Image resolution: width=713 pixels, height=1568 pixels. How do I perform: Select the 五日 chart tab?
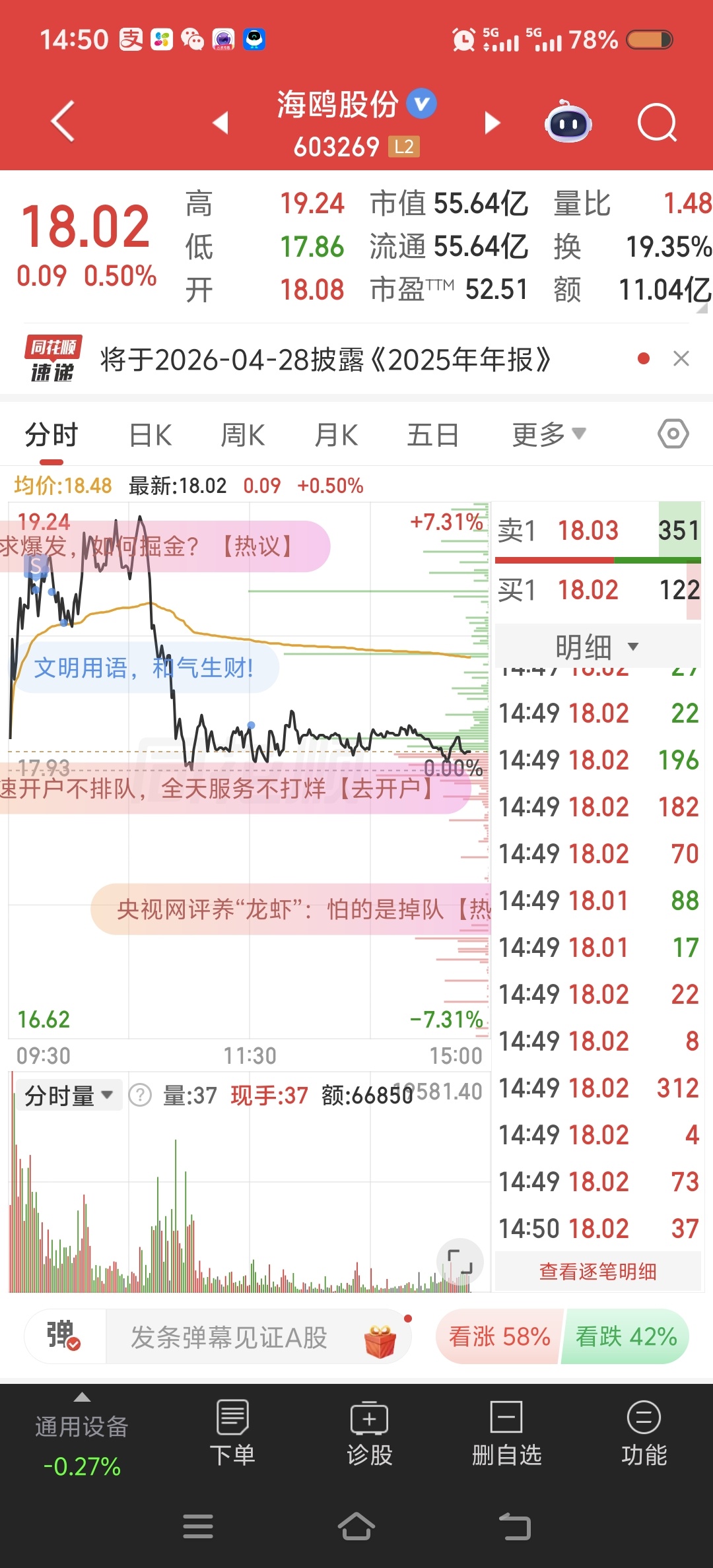click(x=432, y=435)
